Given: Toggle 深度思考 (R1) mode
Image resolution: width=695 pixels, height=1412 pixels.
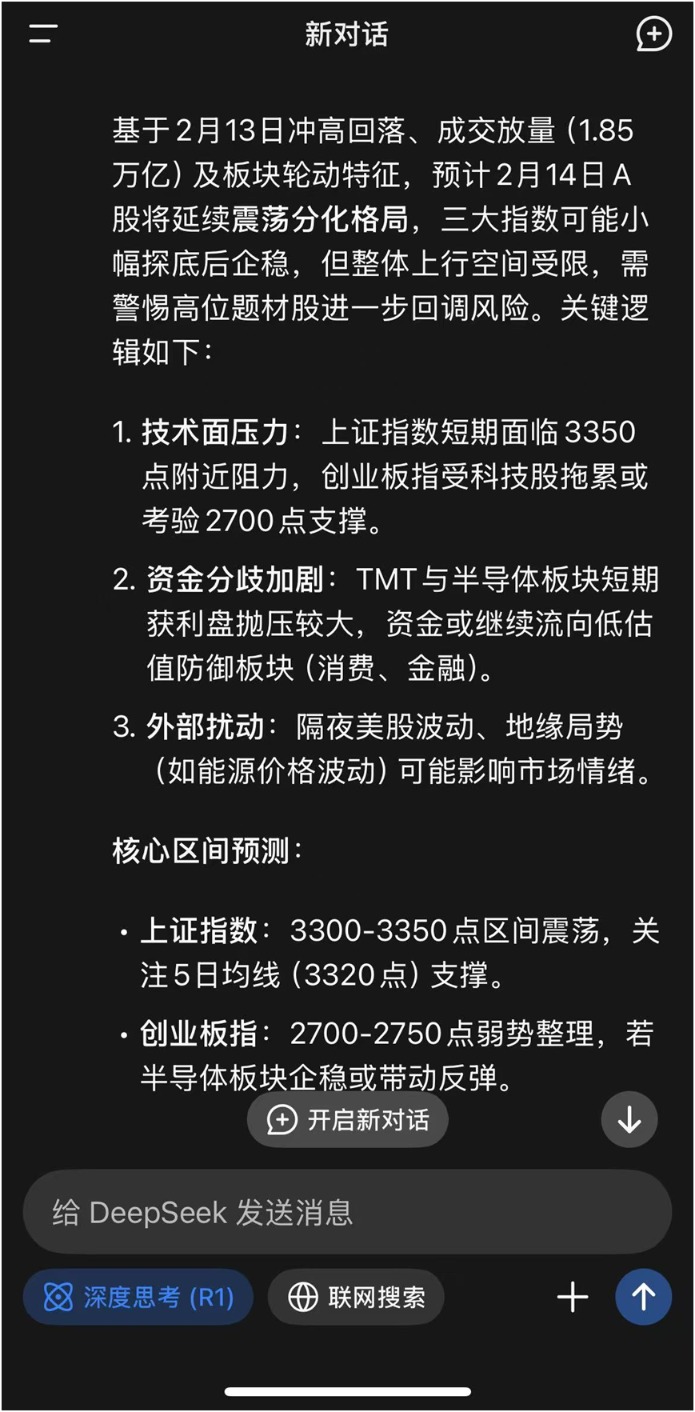Looking at the screenshot, I should pos(138,1297).
